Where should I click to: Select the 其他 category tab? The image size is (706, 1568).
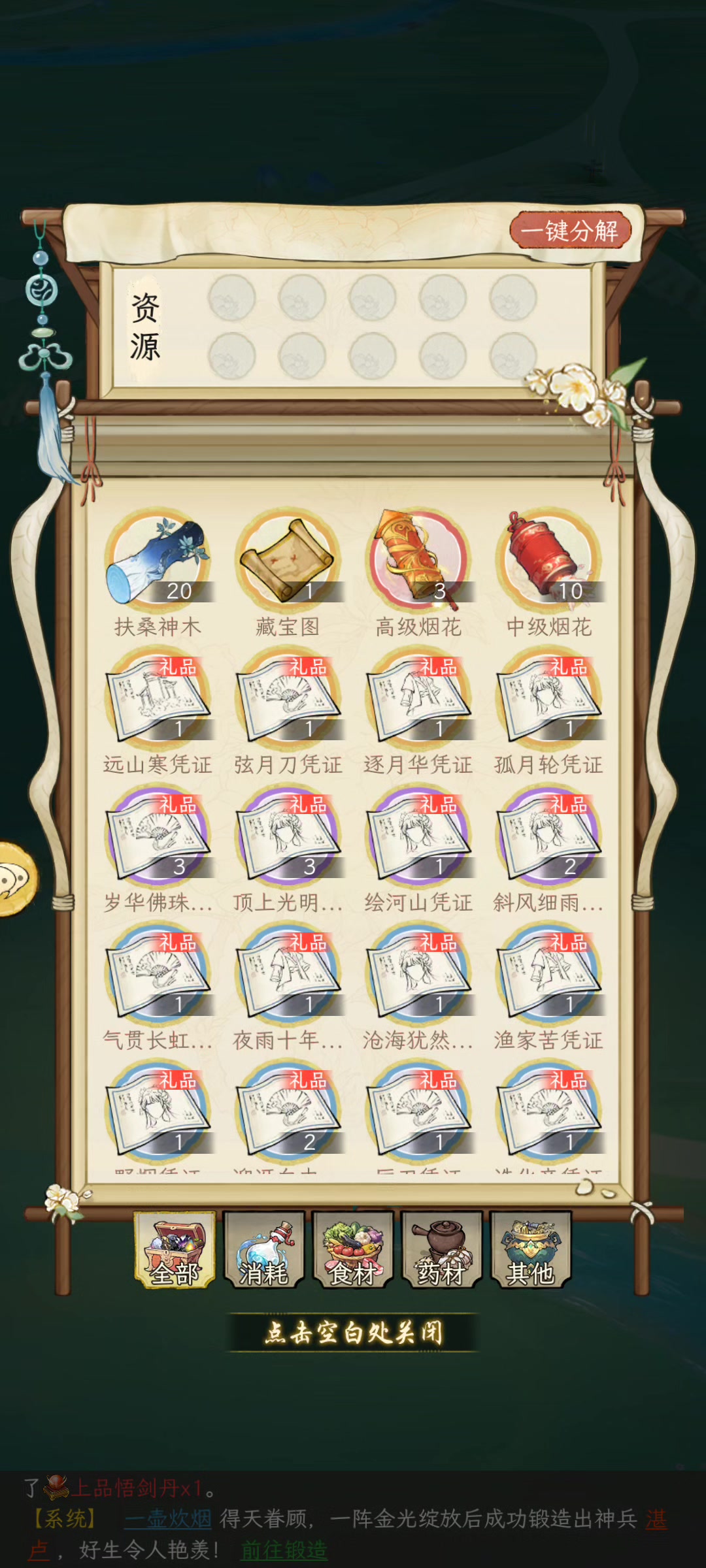coord(531,1249)
